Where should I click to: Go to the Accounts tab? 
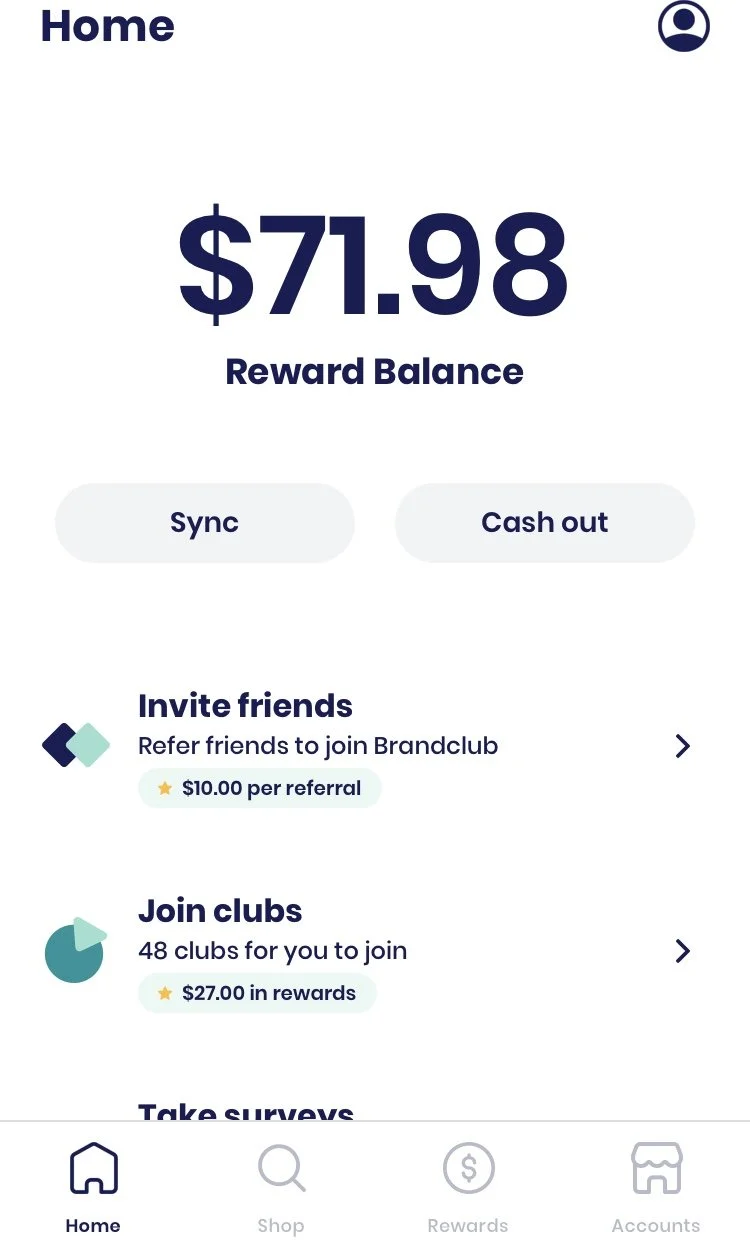tap(656, 1187)
